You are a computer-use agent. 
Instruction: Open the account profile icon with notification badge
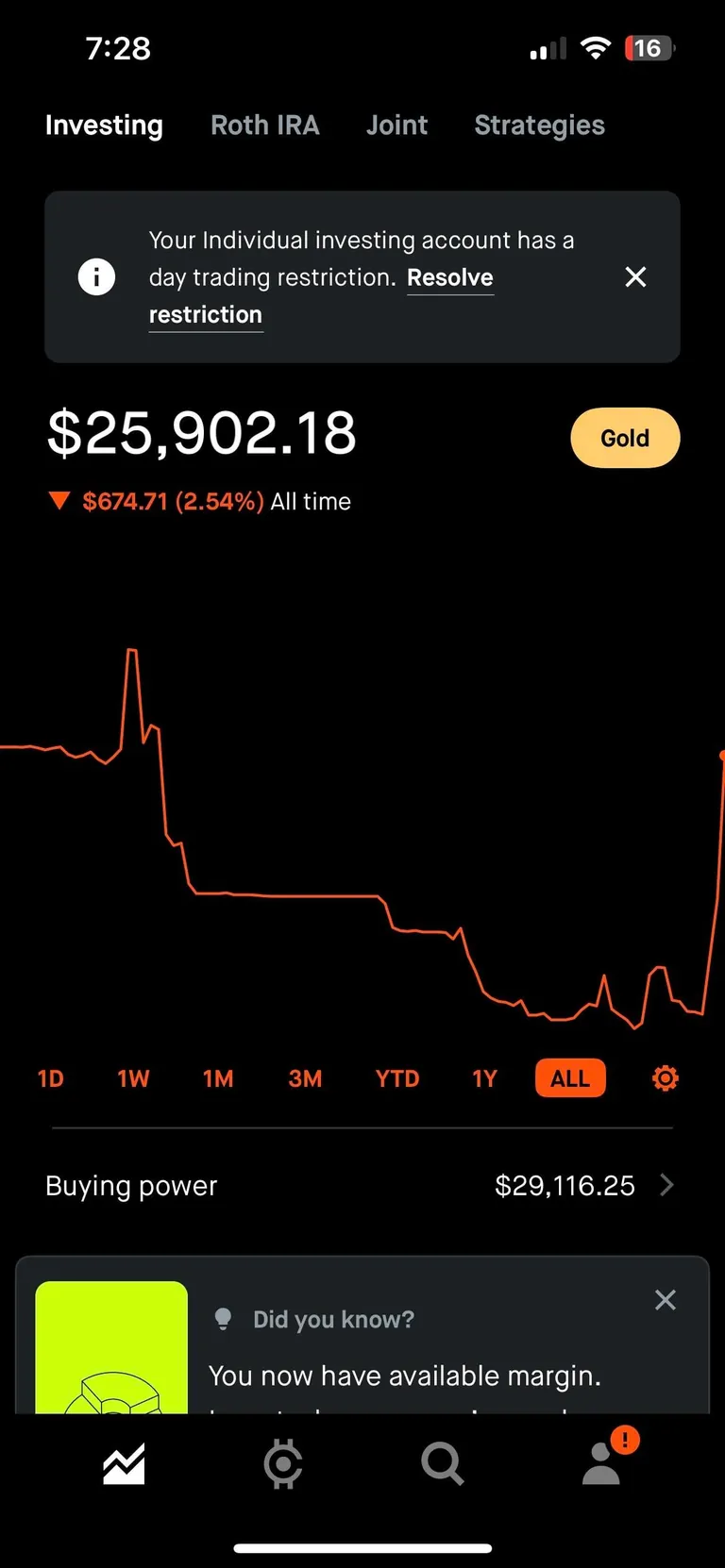pyautogui.click(x=601, y=1463)
